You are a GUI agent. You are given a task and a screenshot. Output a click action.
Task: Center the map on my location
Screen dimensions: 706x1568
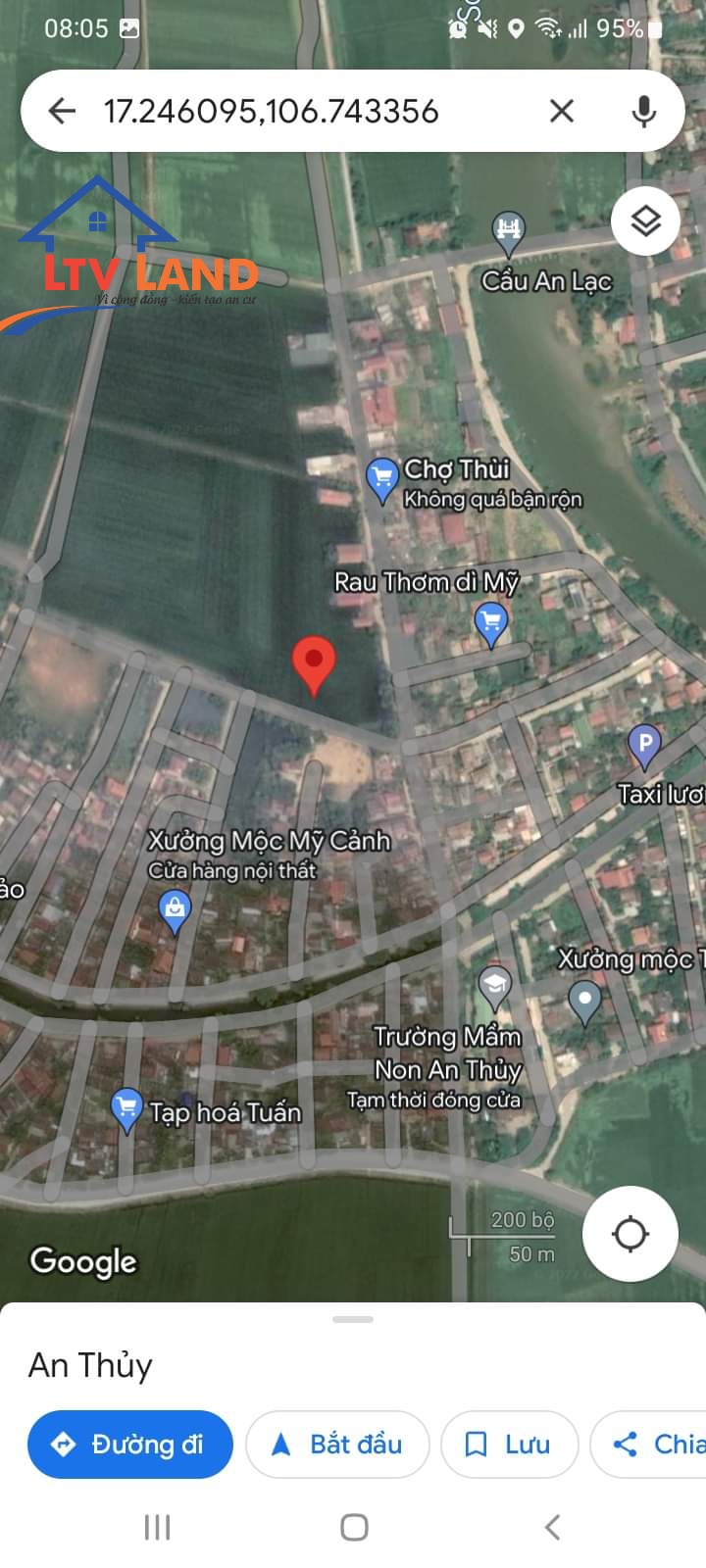630,1234
